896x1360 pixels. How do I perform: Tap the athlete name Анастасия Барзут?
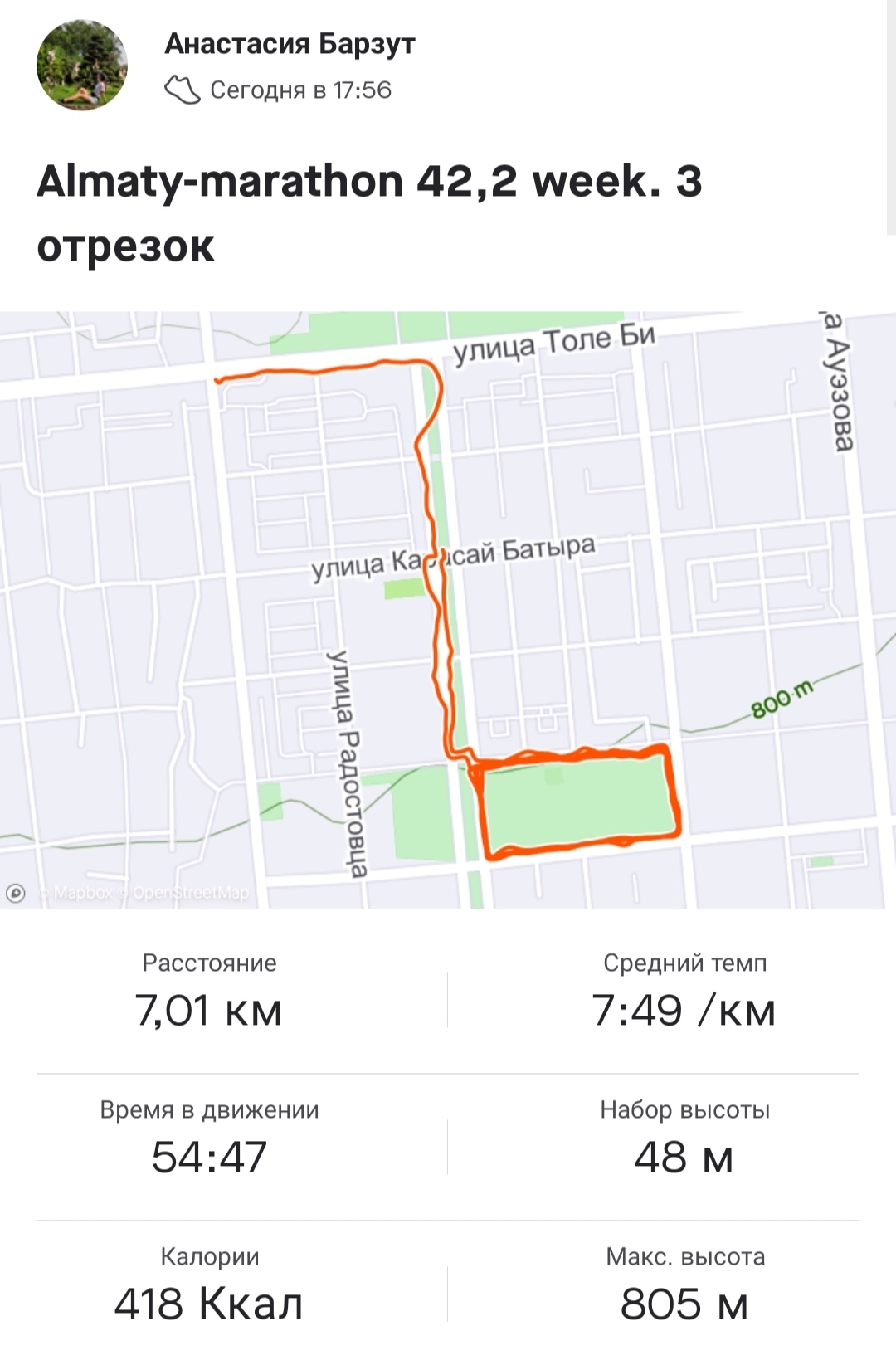coord(290,43)
